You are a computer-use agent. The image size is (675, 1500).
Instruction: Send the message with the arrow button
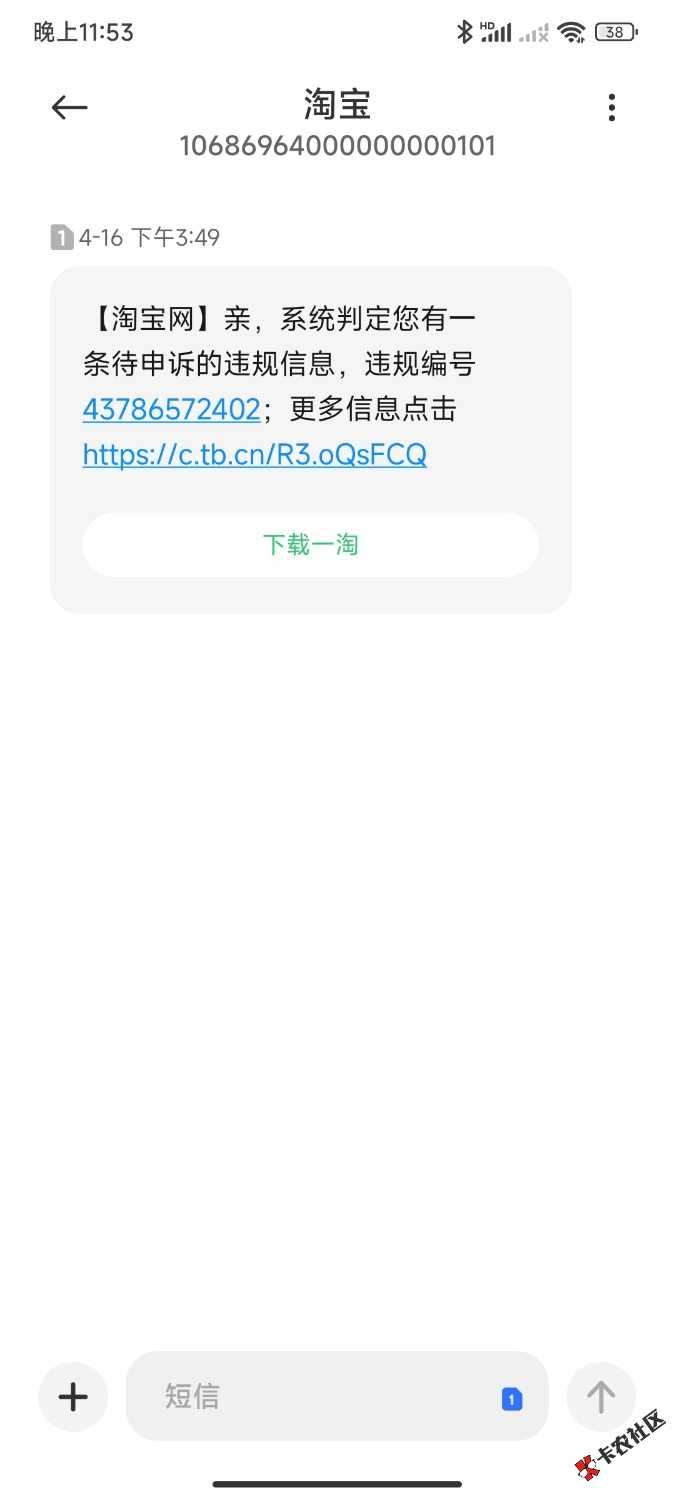coord(600,1396)
